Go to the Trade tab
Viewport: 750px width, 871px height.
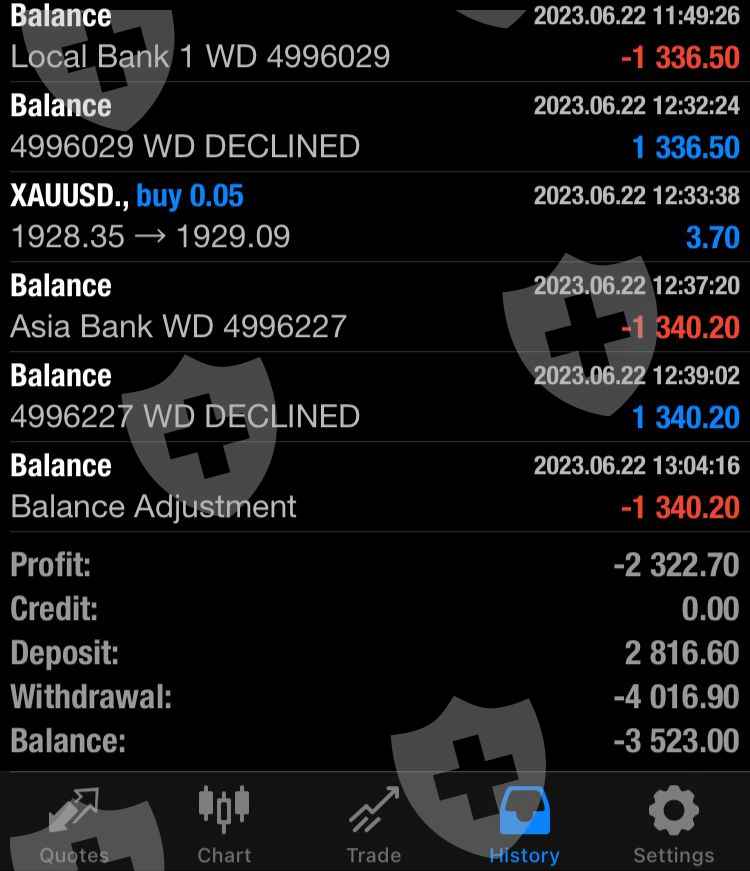point(374,826)
